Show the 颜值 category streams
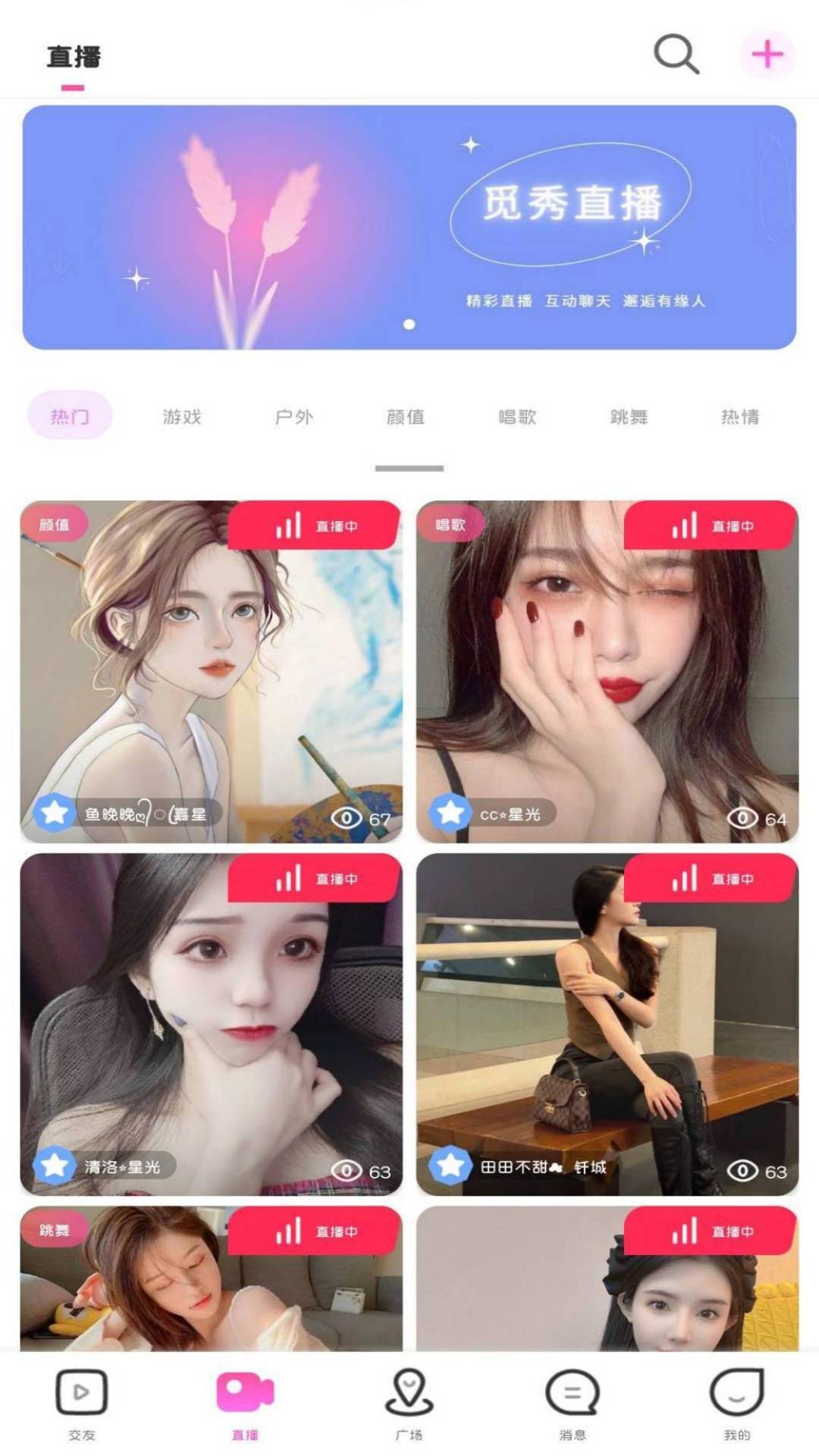819x1456 pixels. [405, 416]
